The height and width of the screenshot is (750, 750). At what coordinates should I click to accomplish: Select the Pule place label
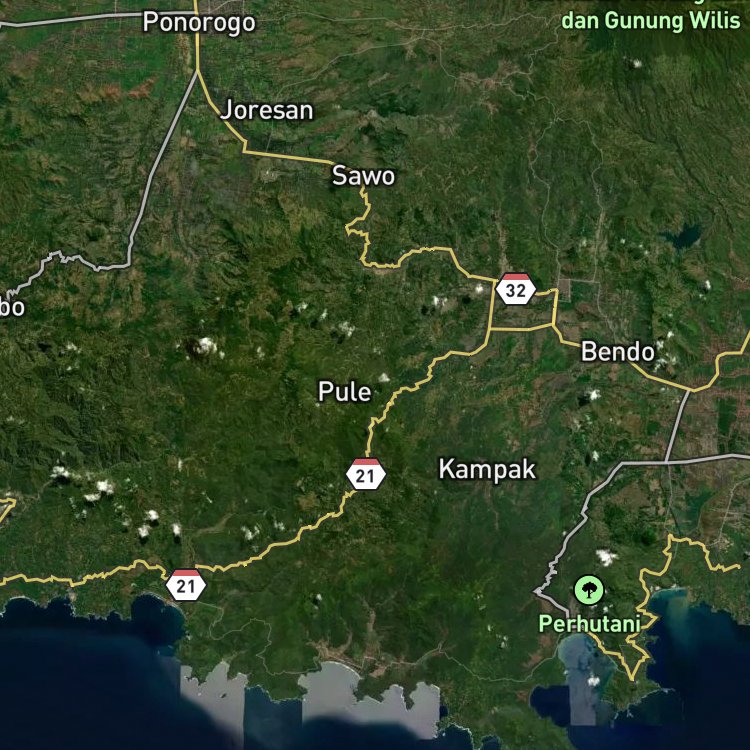pyautogui.click(x=344, y=392)
